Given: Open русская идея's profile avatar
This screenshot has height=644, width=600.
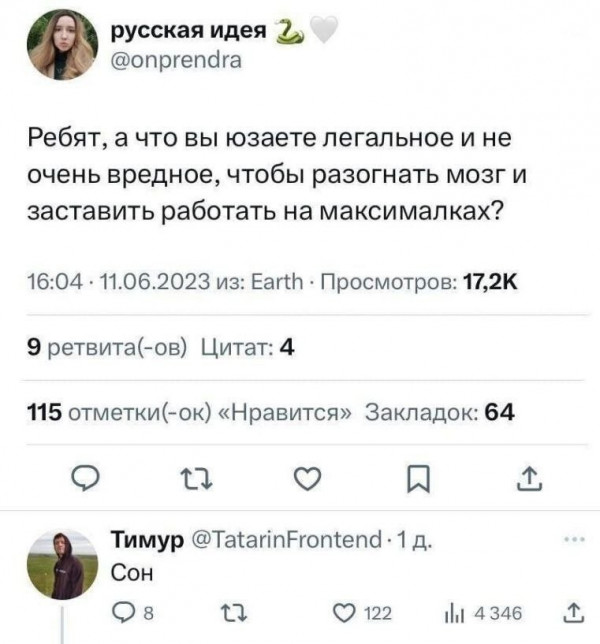Looking at the screenshot, I should [x=61, y=45].
